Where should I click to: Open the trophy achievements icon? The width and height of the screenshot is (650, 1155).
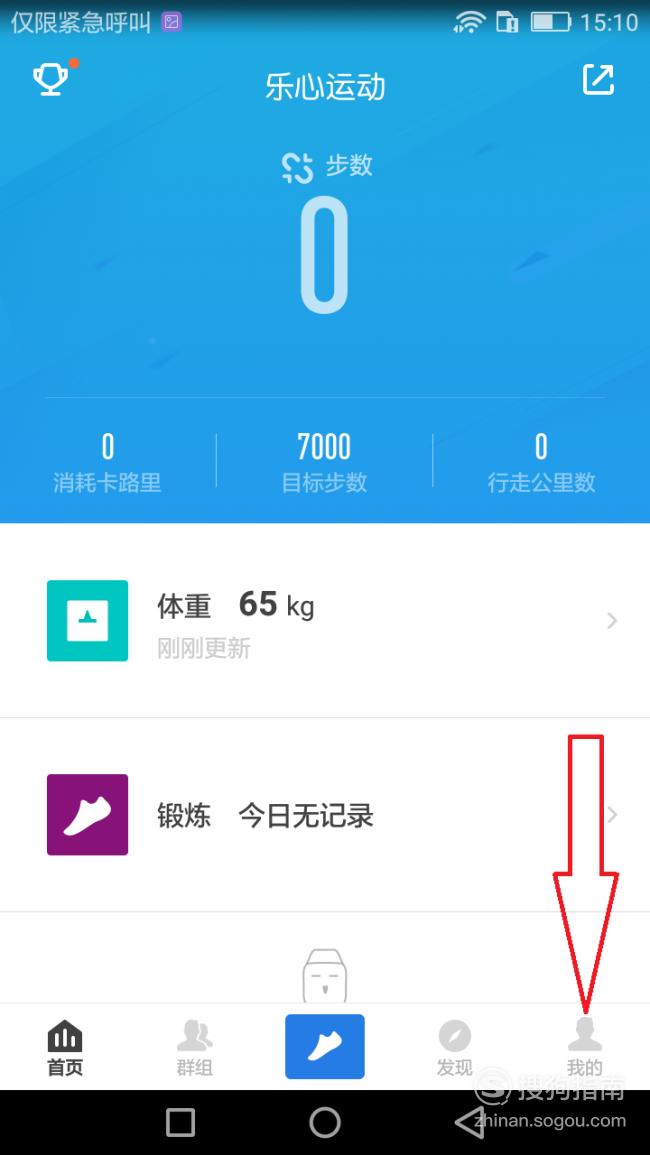tap(51, 79)
